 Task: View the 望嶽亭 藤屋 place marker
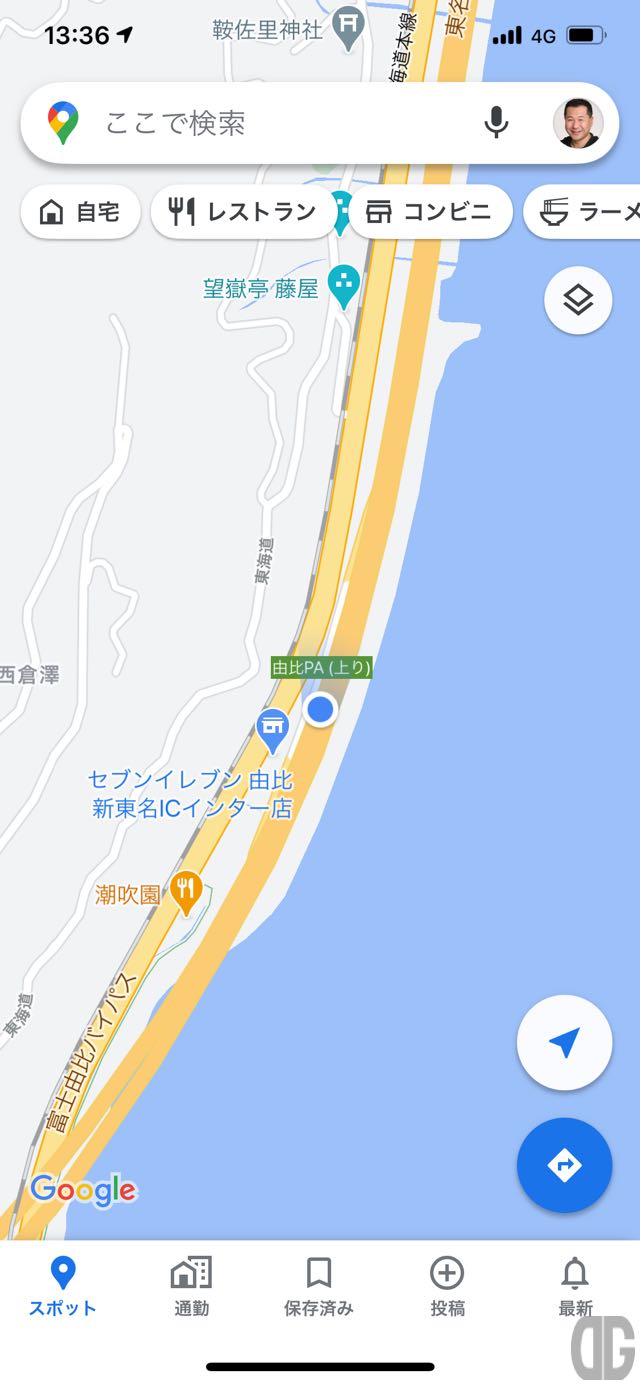click(345, 286)
